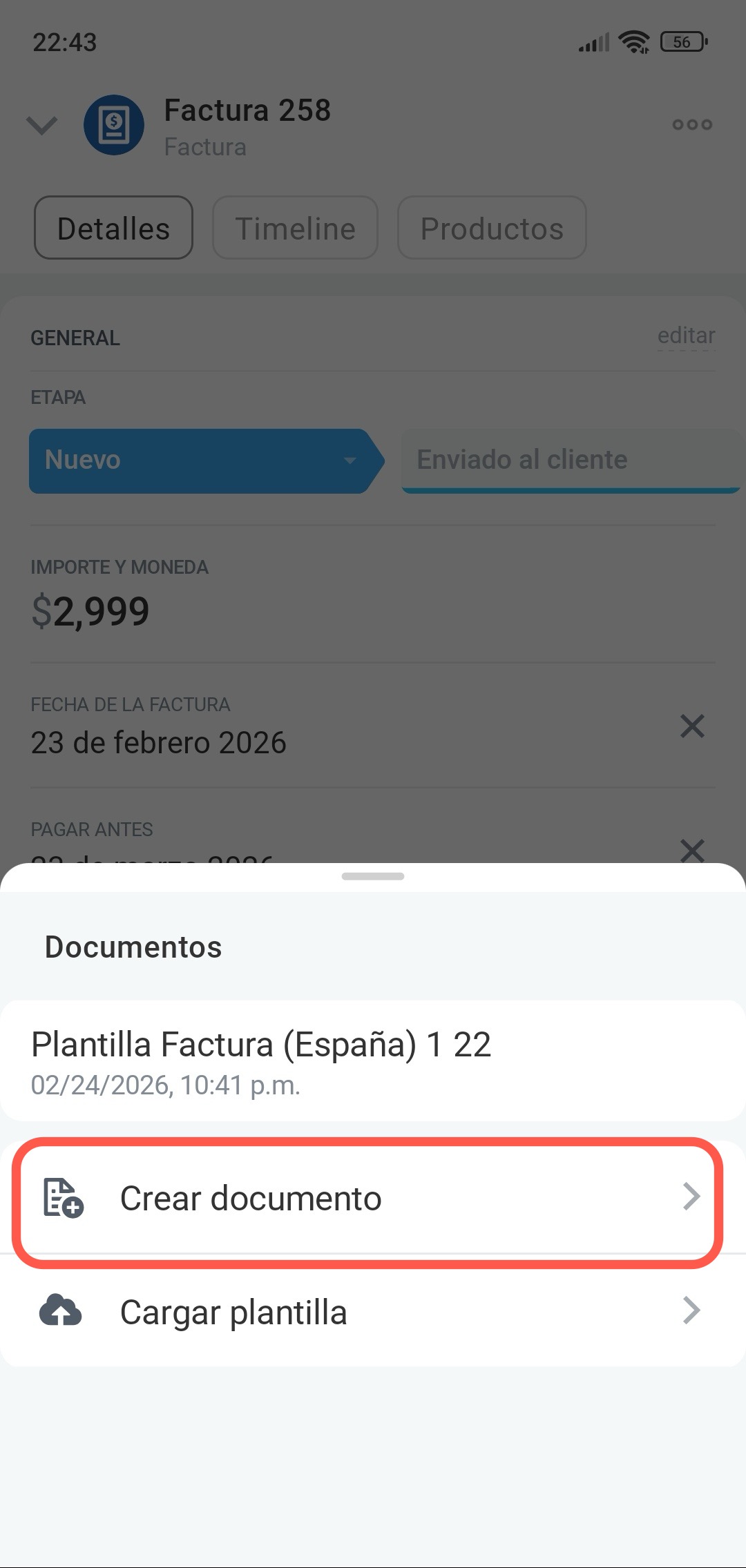Open Crear documento option

click(x=372, y=1199)
